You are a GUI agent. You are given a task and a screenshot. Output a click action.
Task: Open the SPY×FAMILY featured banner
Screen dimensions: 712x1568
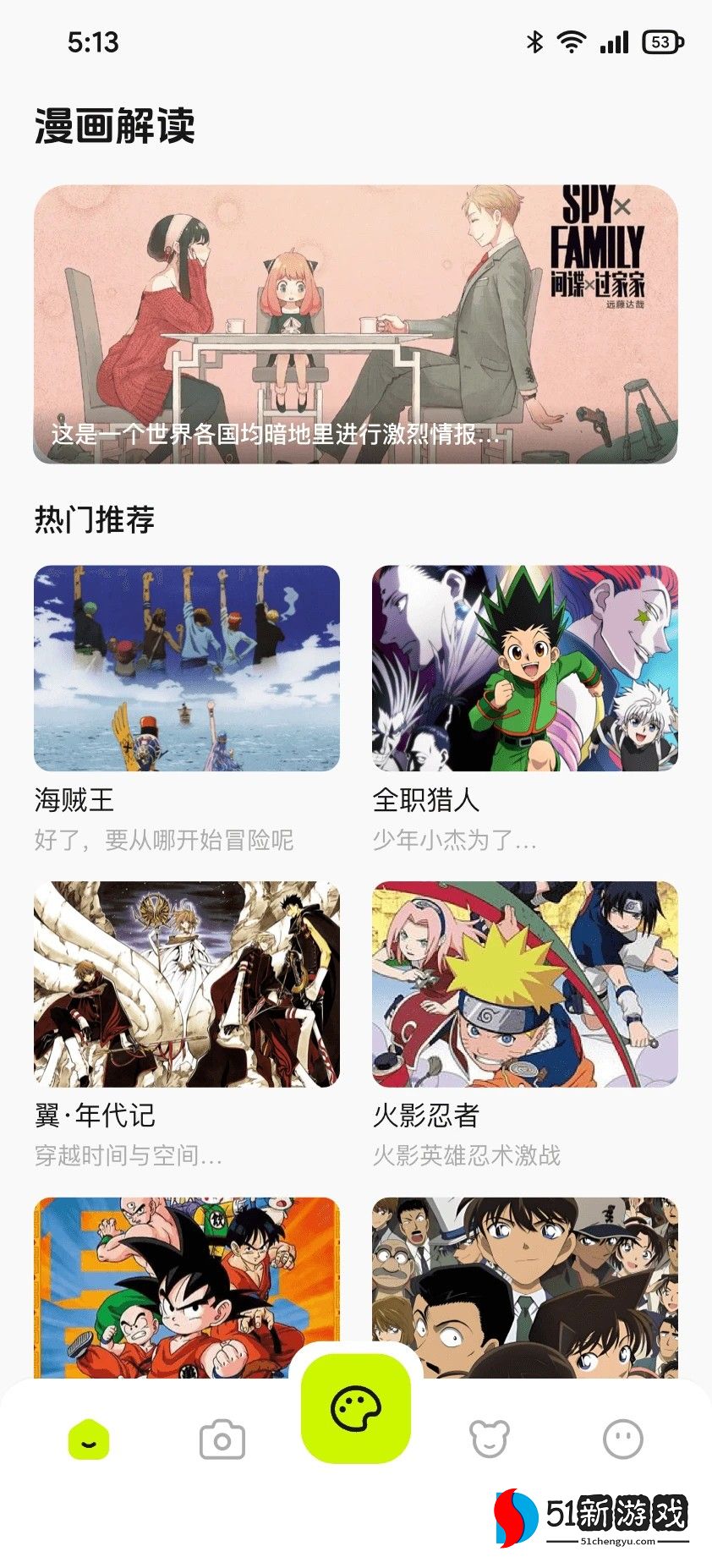[x=355, y=324]
